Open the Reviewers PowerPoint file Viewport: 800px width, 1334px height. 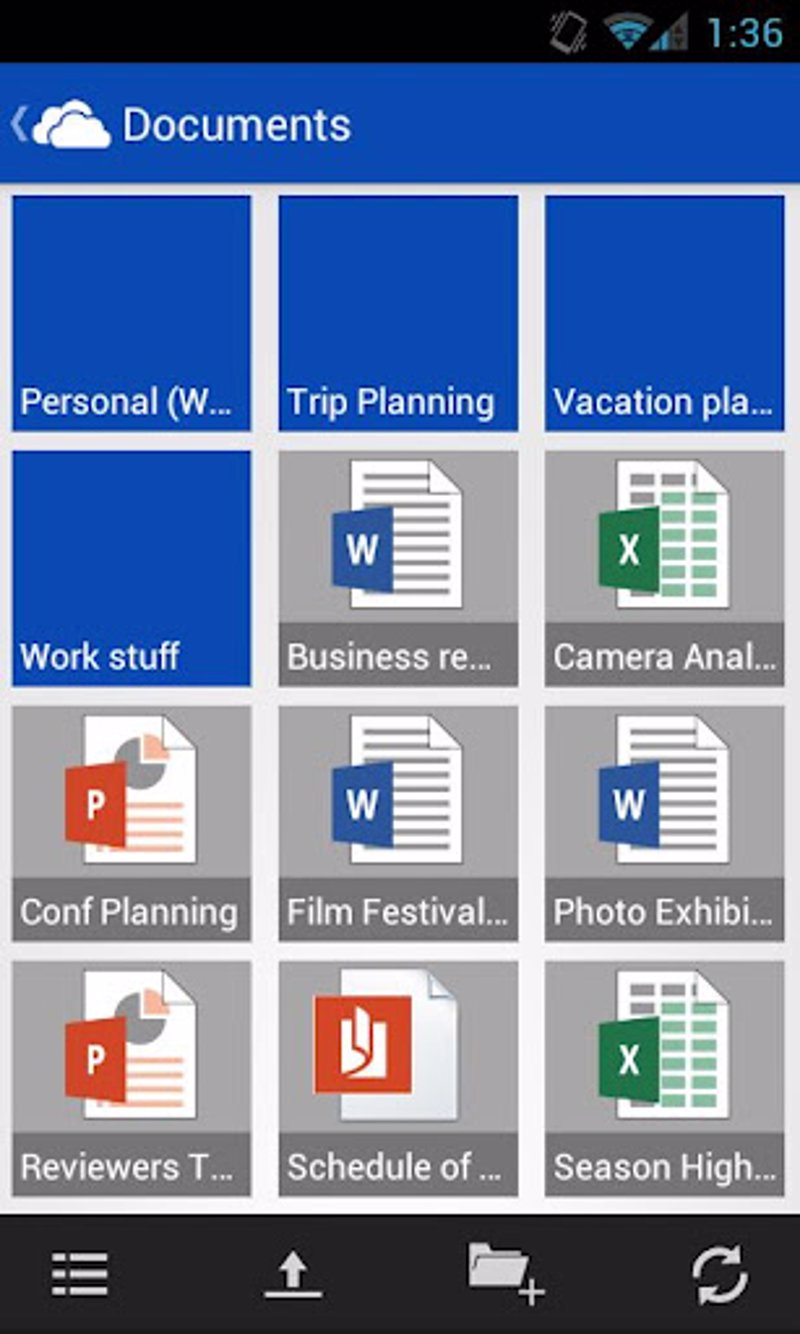click(131, 1078)
